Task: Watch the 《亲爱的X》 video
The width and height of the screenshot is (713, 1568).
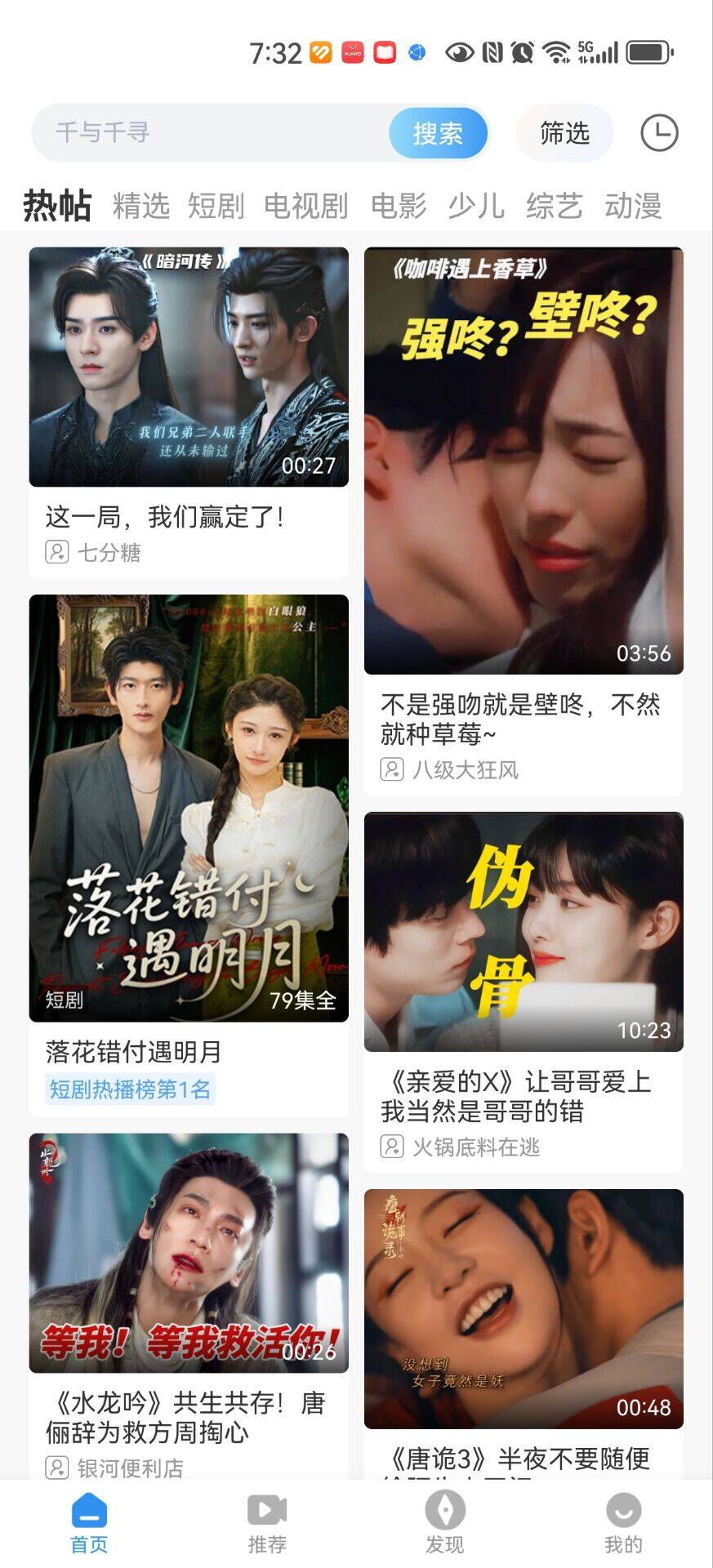Action: point(524,932)
